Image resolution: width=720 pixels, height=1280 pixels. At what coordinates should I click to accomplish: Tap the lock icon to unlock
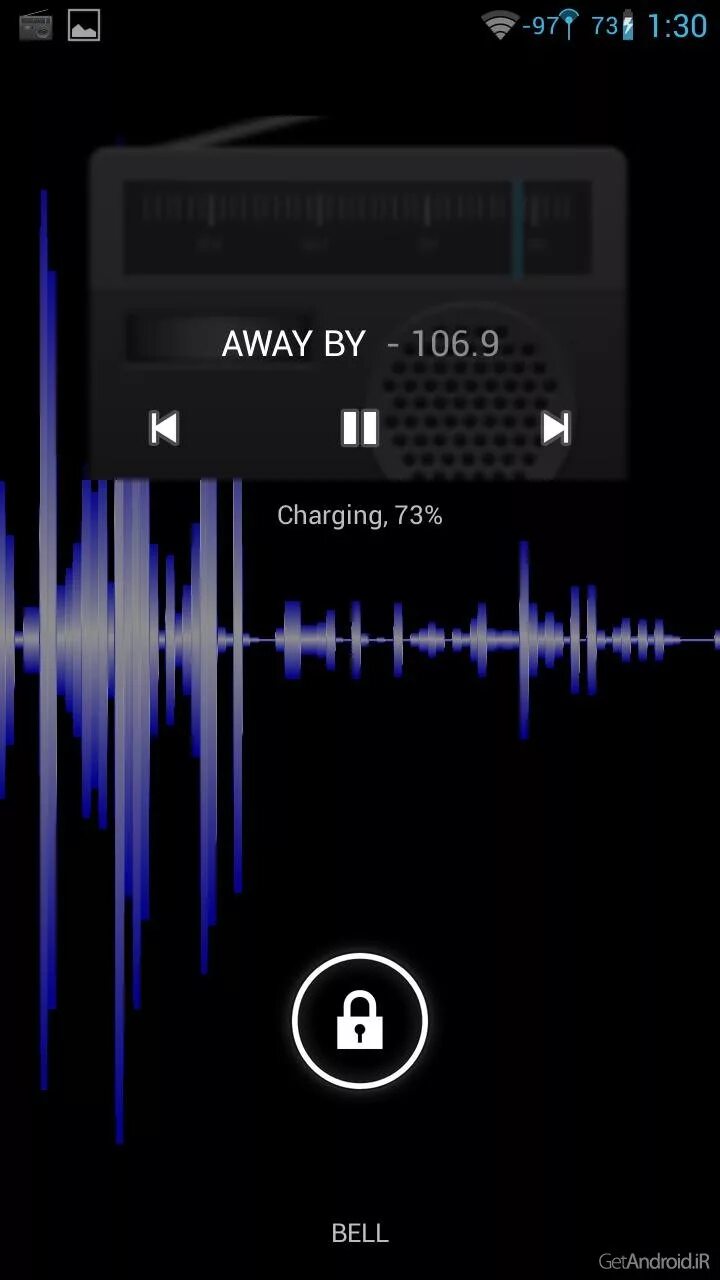click(x=360, y=1021)
